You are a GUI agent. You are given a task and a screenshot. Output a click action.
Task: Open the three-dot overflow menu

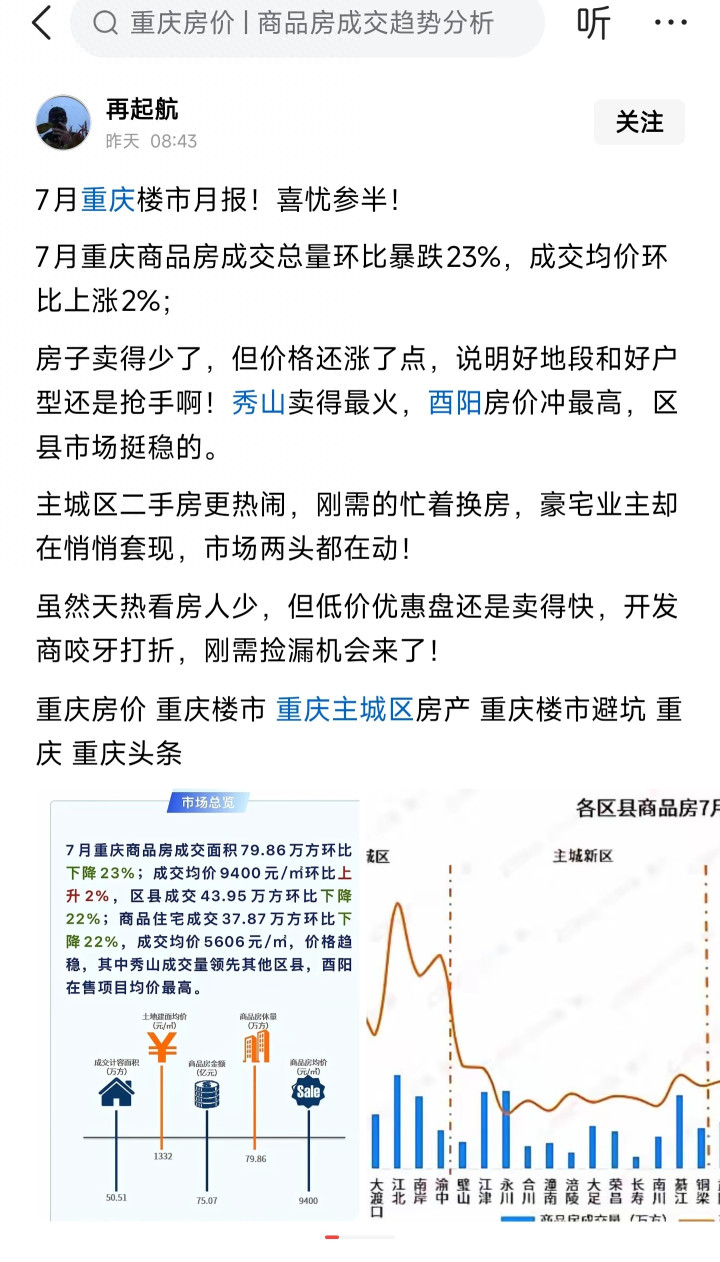[x=671, y=23]
